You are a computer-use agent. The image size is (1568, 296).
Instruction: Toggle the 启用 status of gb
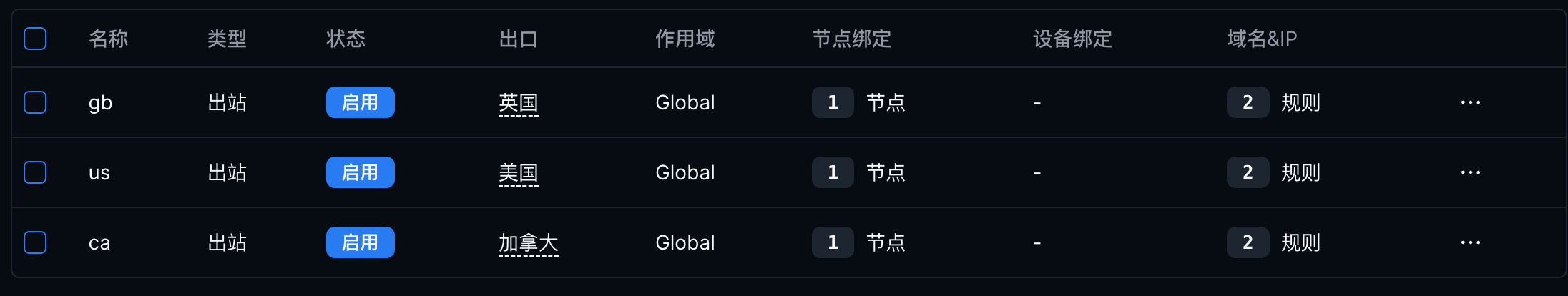coord(360,102)
